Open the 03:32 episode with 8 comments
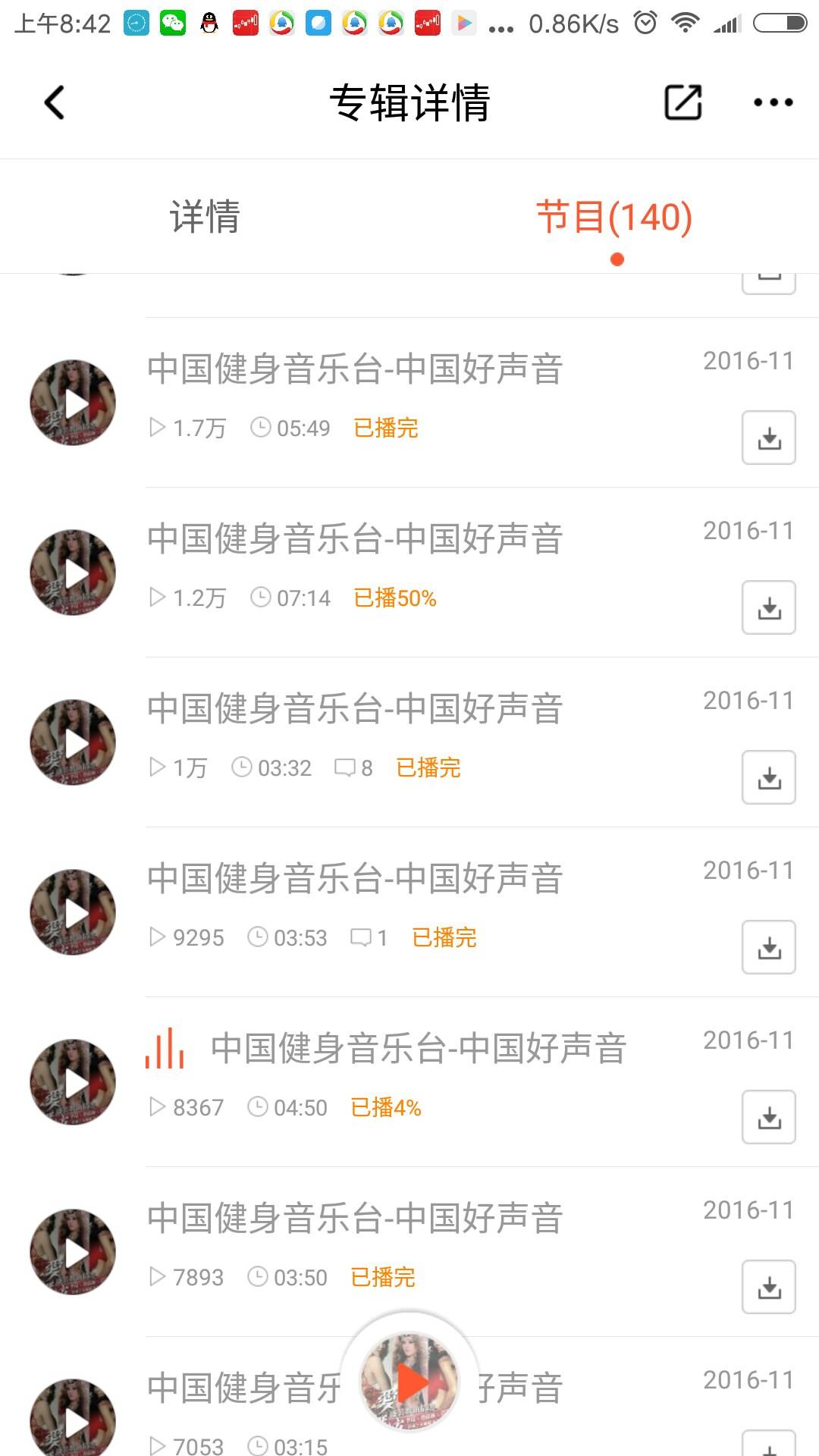 [355, 709]
